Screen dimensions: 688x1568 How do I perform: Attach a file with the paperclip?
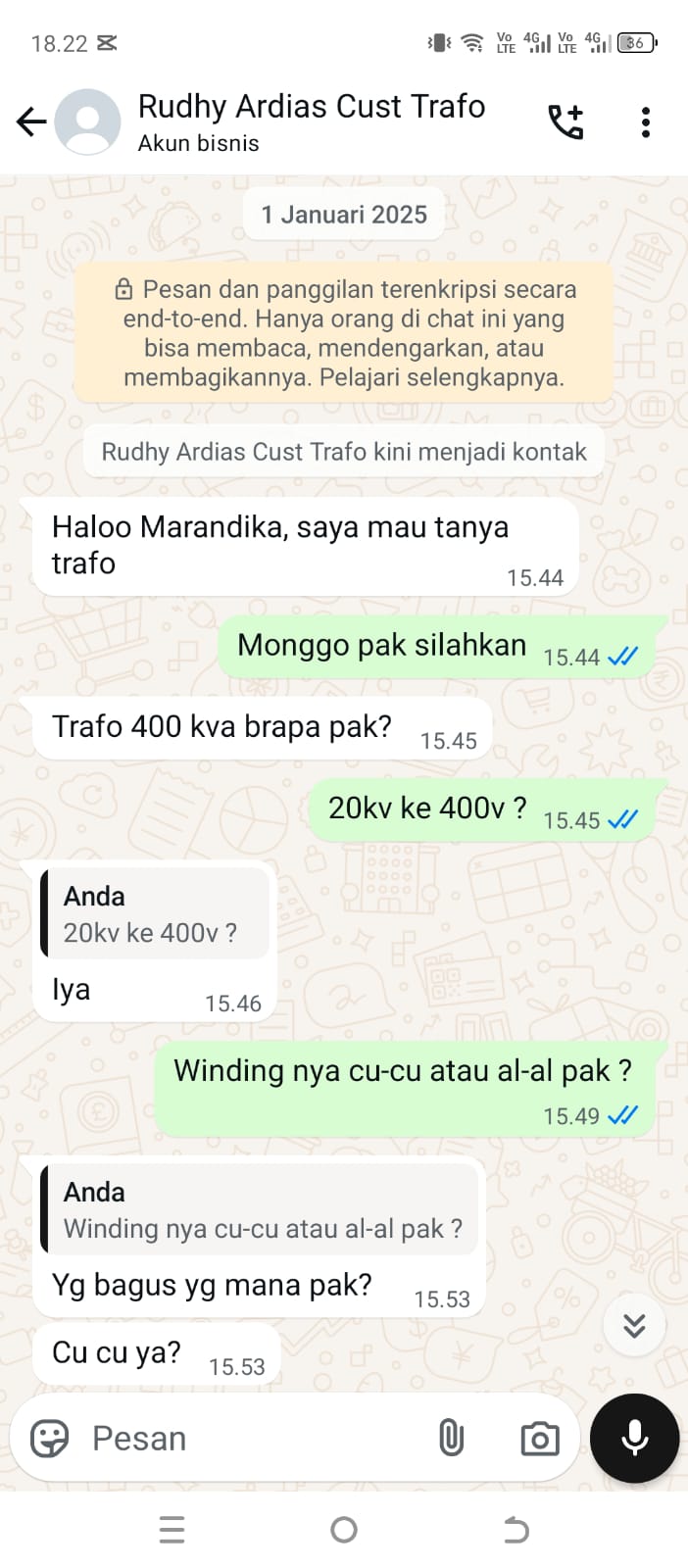451,1439
